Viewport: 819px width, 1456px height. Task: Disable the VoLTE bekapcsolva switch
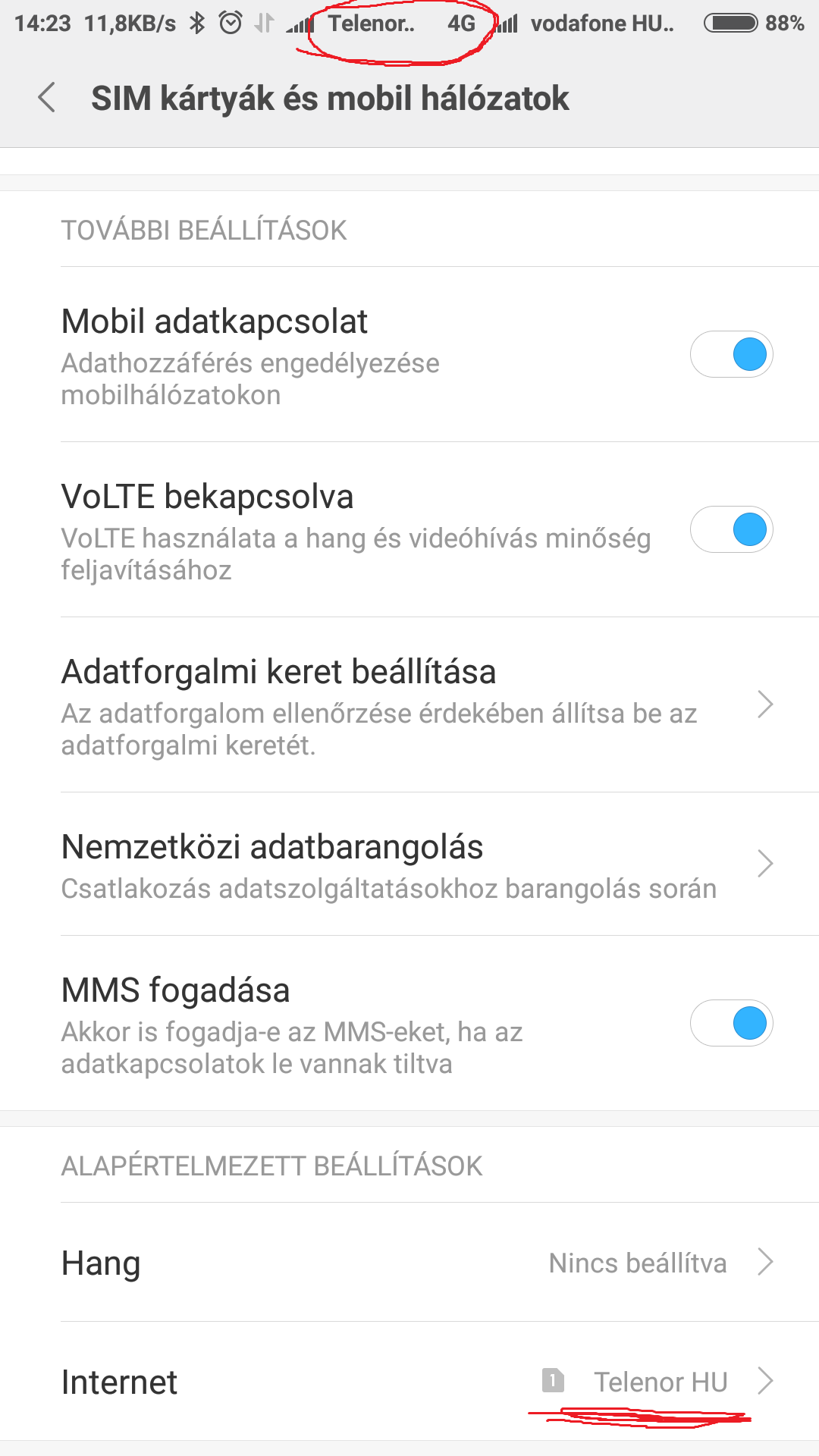pyautogui.click(x=731, y=529)
